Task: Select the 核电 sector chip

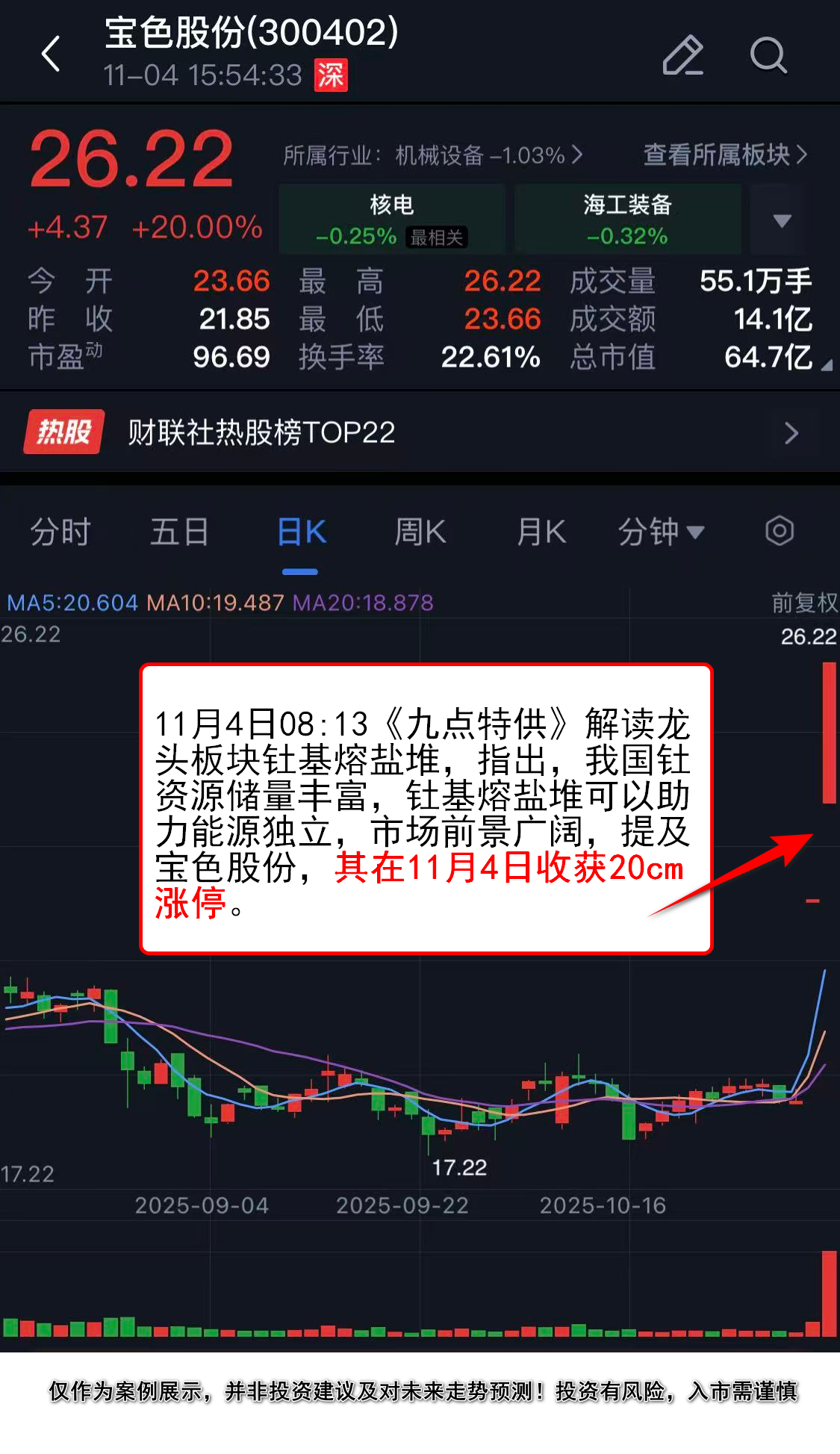Action: click(391, 220)
